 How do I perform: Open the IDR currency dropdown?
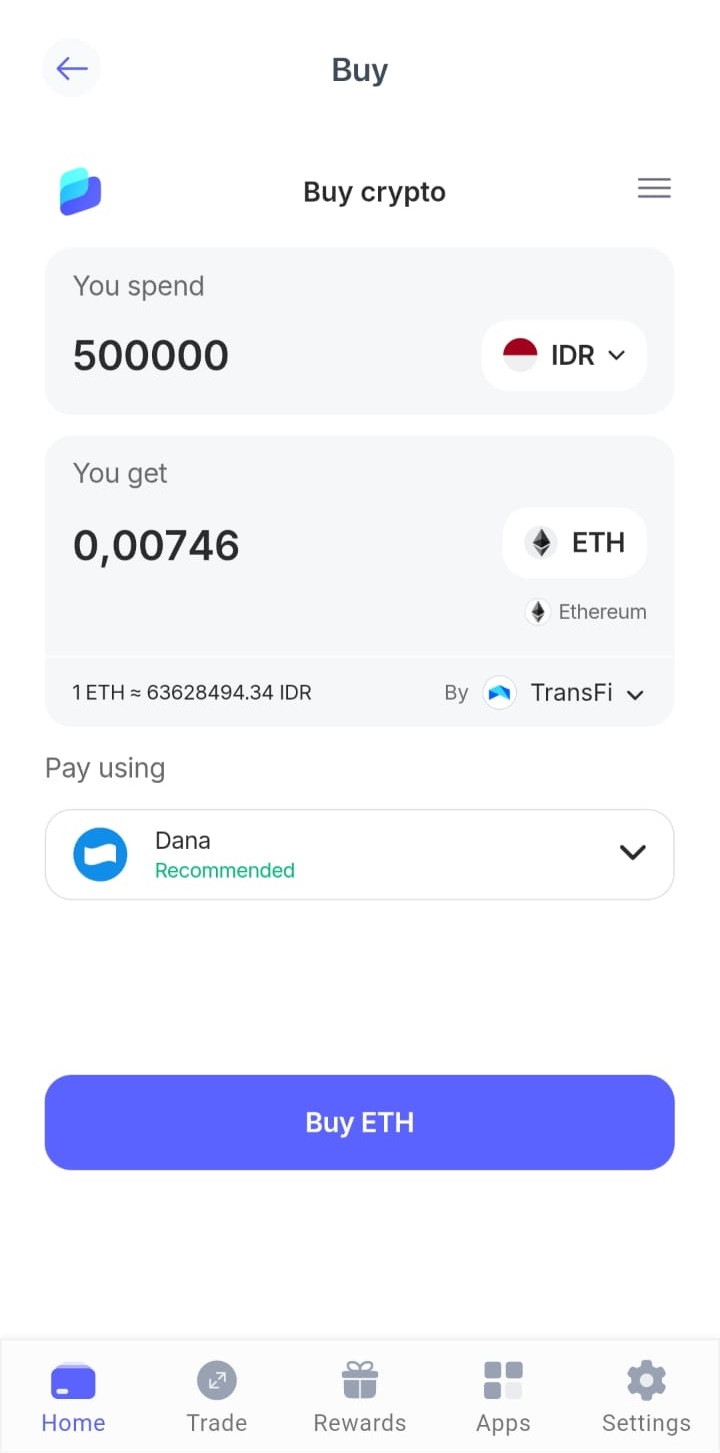pyautogui.click(x=564, y=355)
